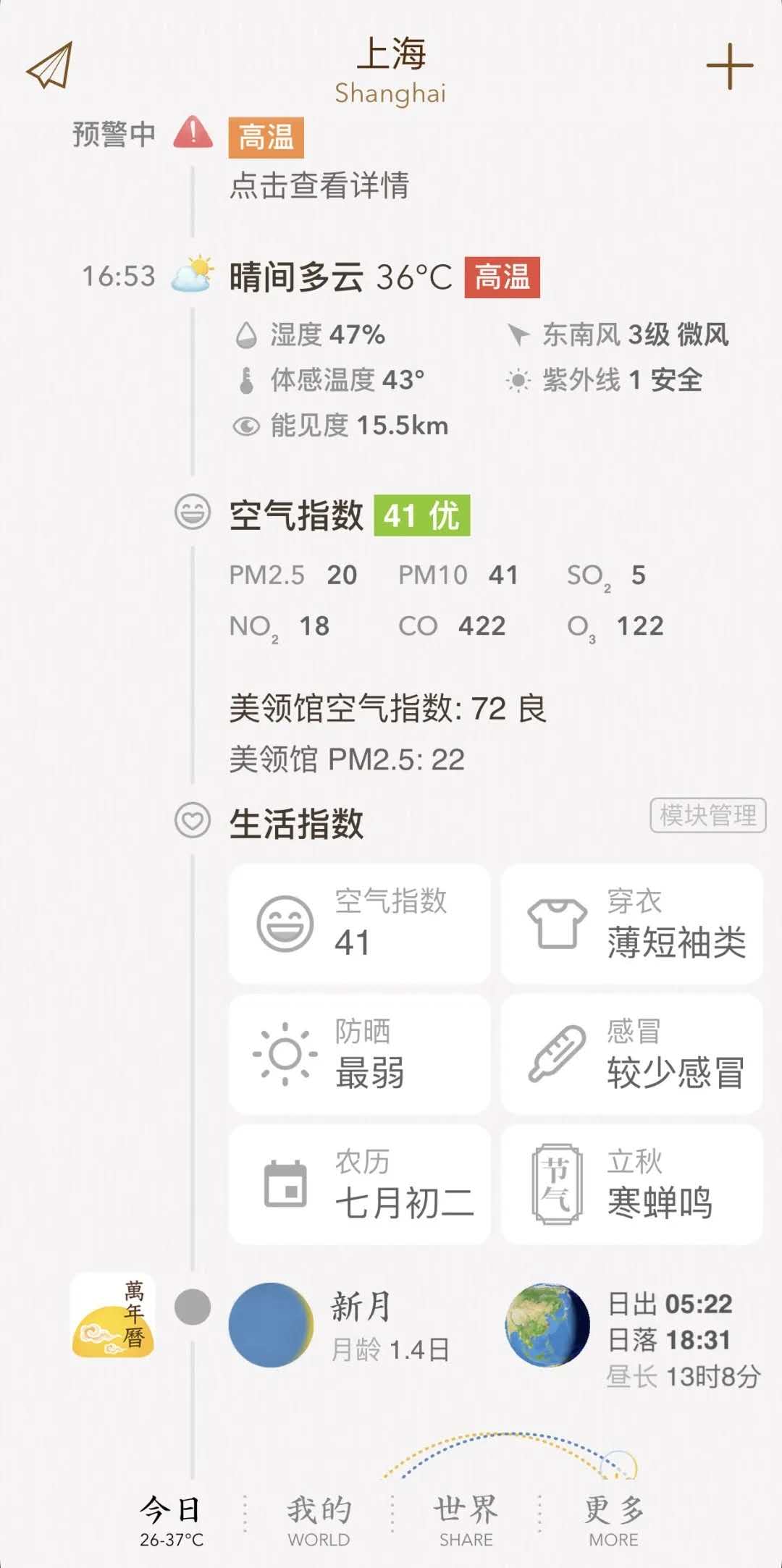
Task: Open the orange 高温 high temperature warning
Action: 266,137
